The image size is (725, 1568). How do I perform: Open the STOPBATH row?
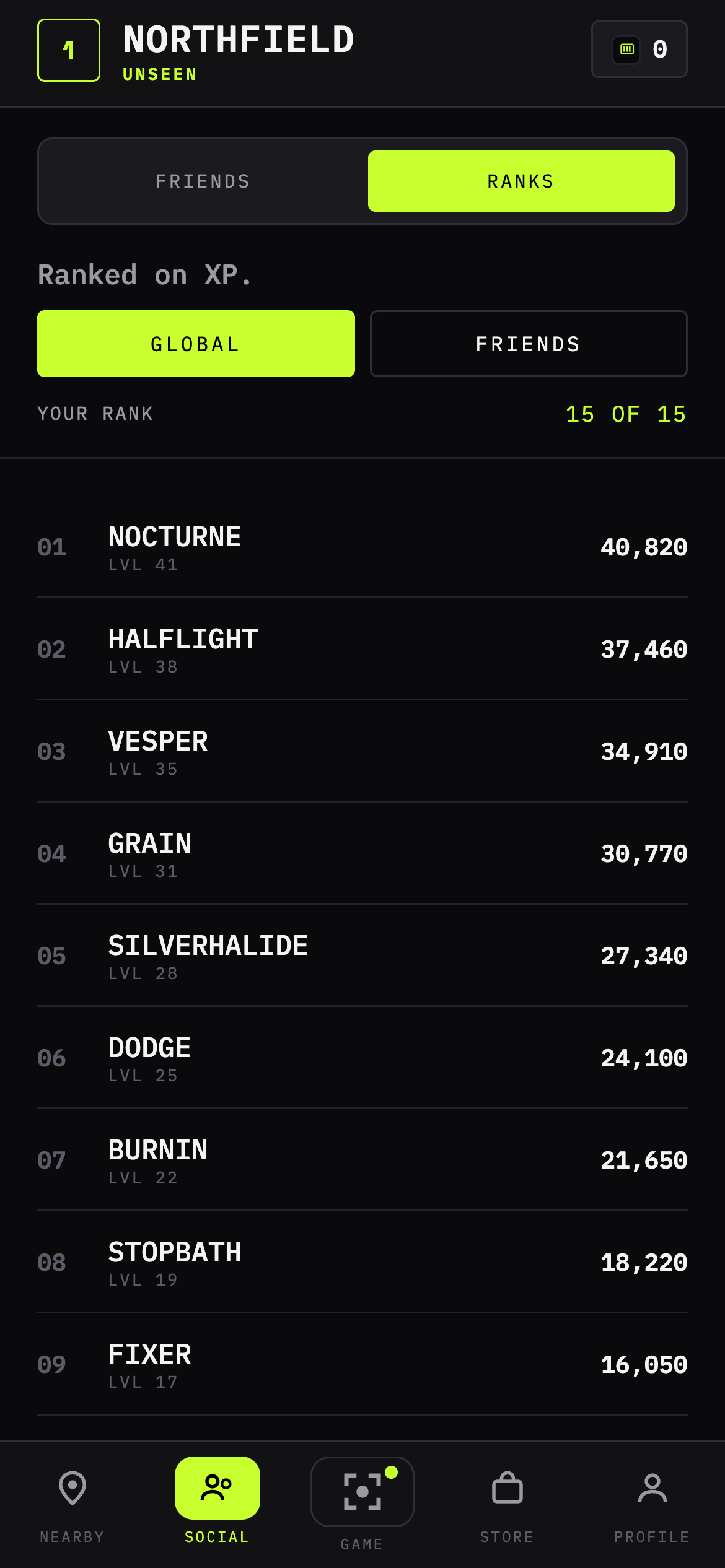362,1262
